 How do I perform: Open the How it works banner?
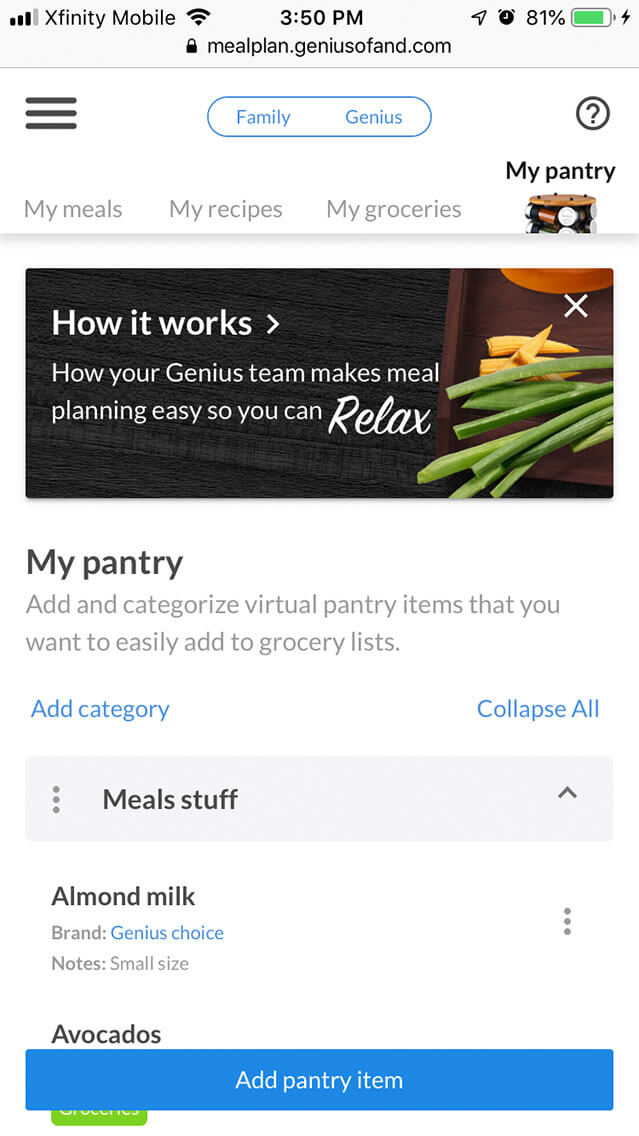click(165, 323)
